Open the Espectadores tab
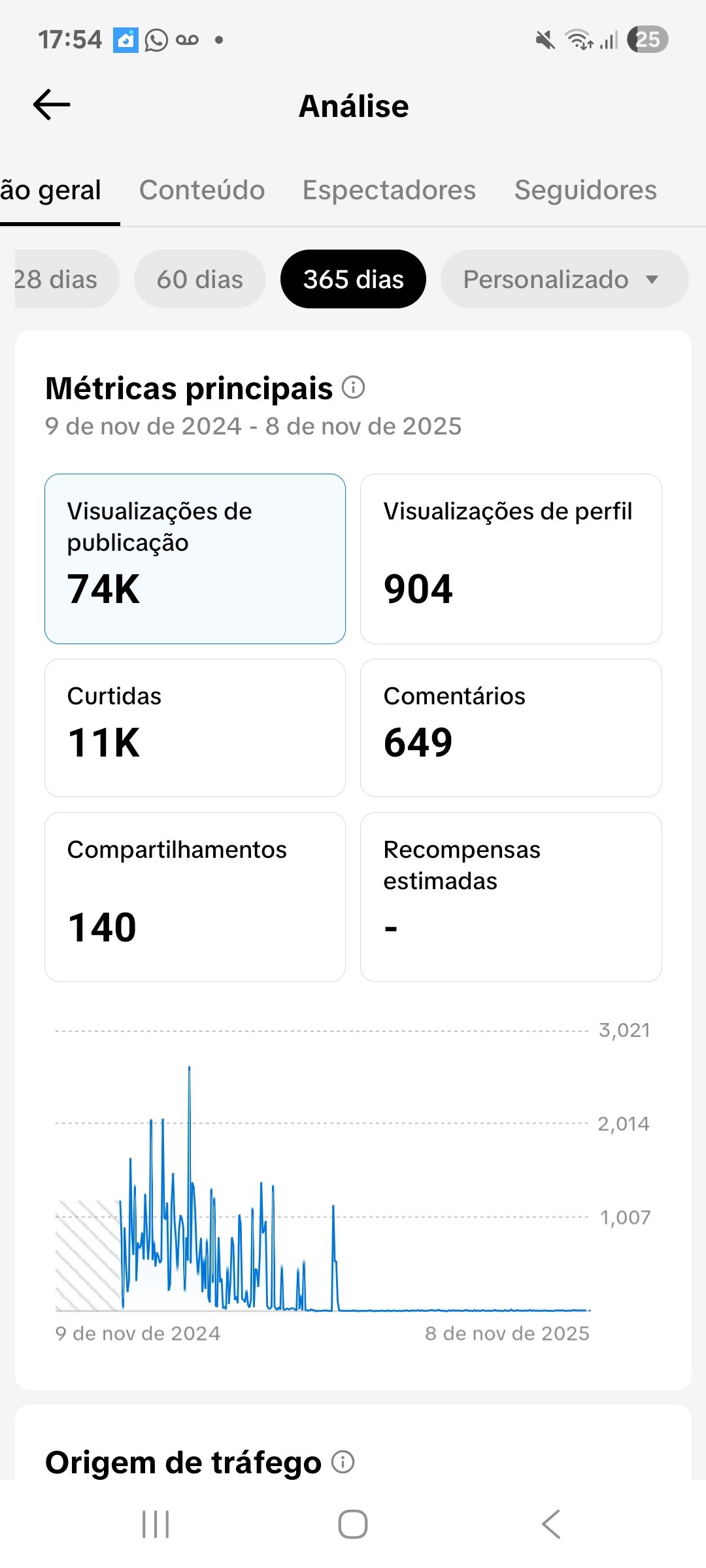This screenshot has width=706, height=1568. (x=389, y=190)
